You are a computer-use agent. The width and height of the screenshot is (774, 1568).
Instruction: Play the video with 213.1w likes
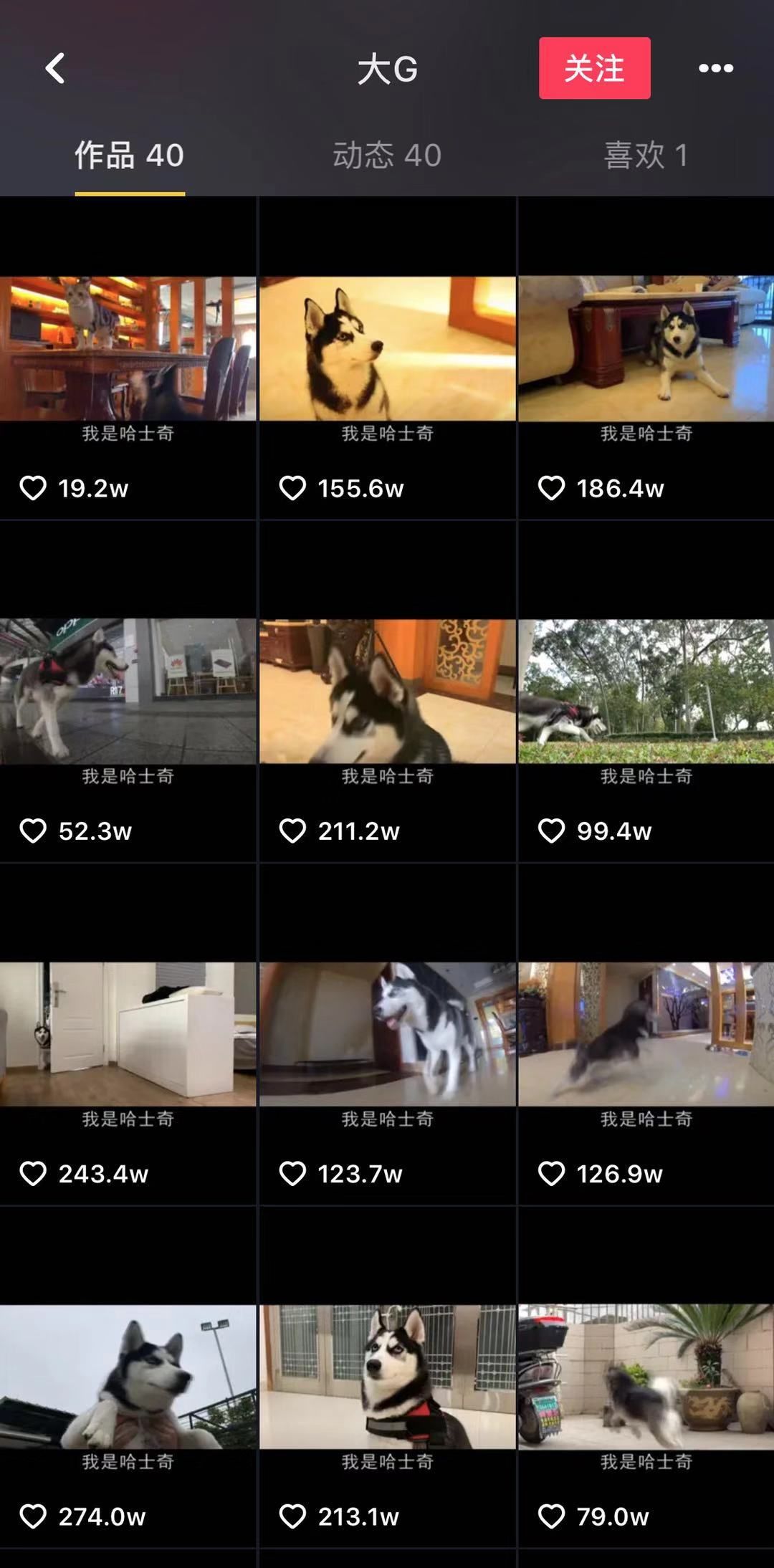387,1376
